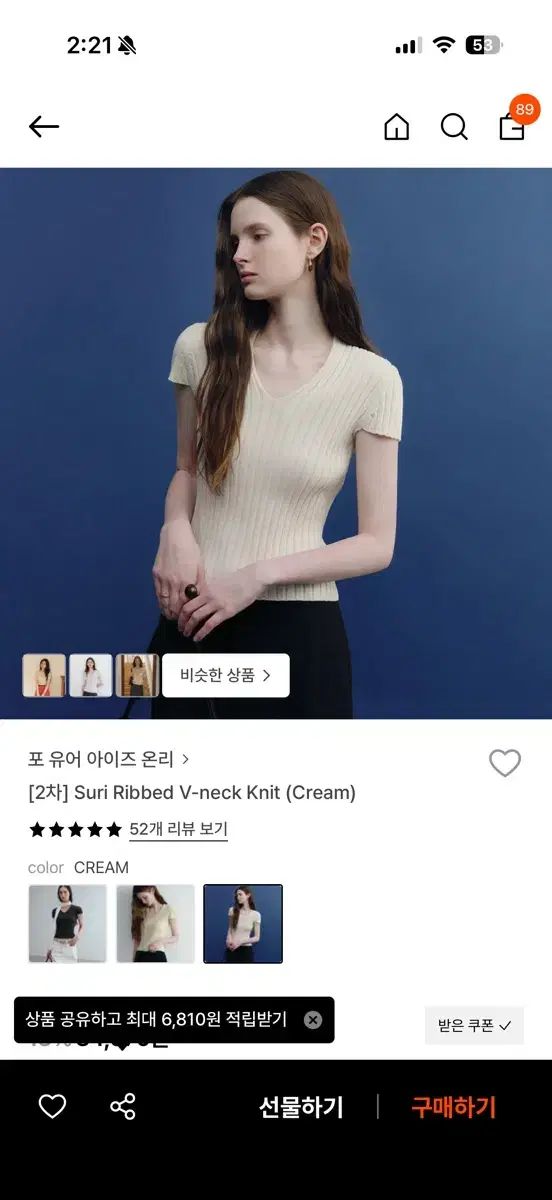The image size is (552, 1200).
Task: Tap the heart icon in bottom bar
Action: (52, 1107)
